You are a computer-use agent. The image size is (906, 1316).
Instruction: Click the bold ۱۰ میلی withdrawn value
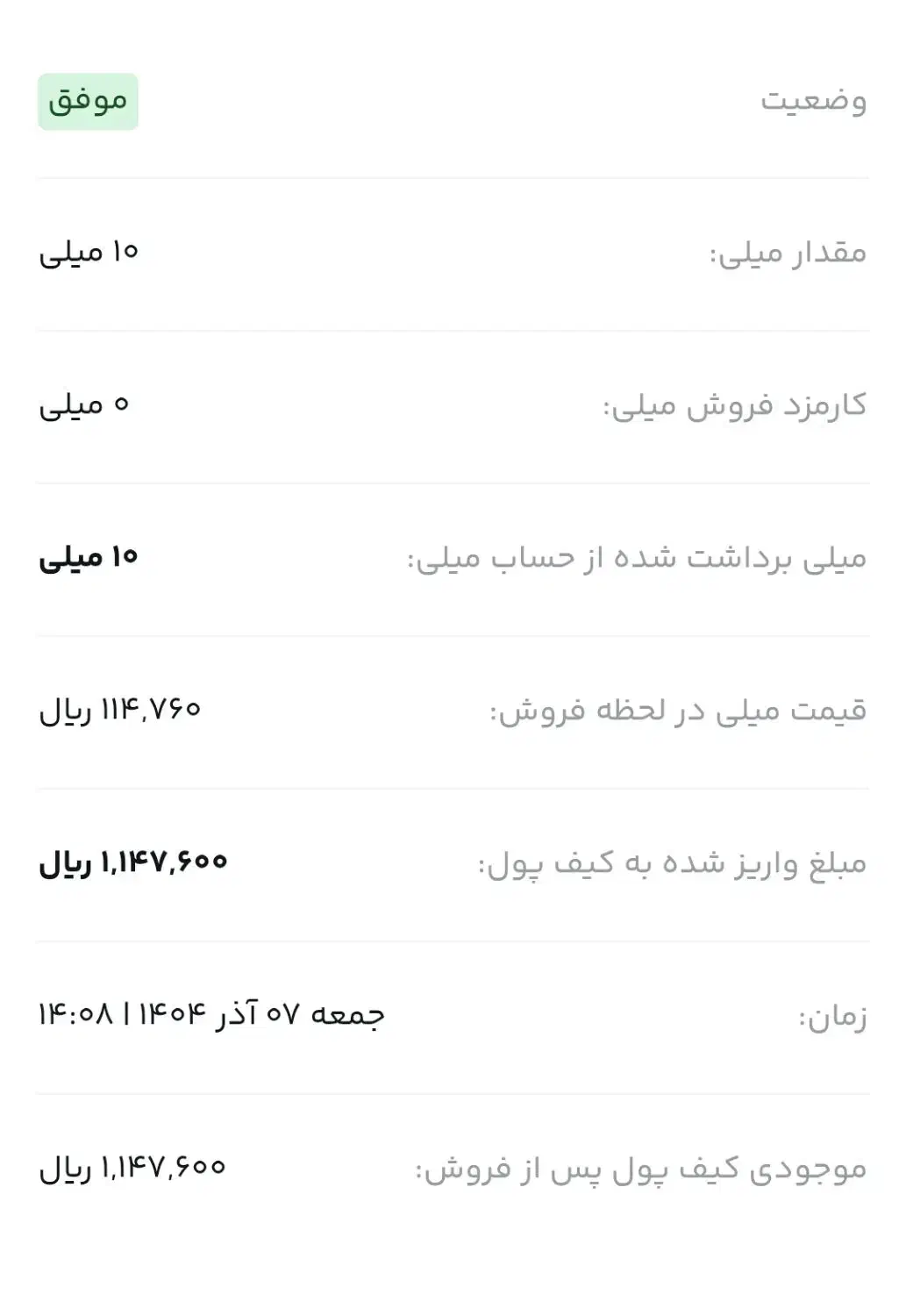pos(92,556)
